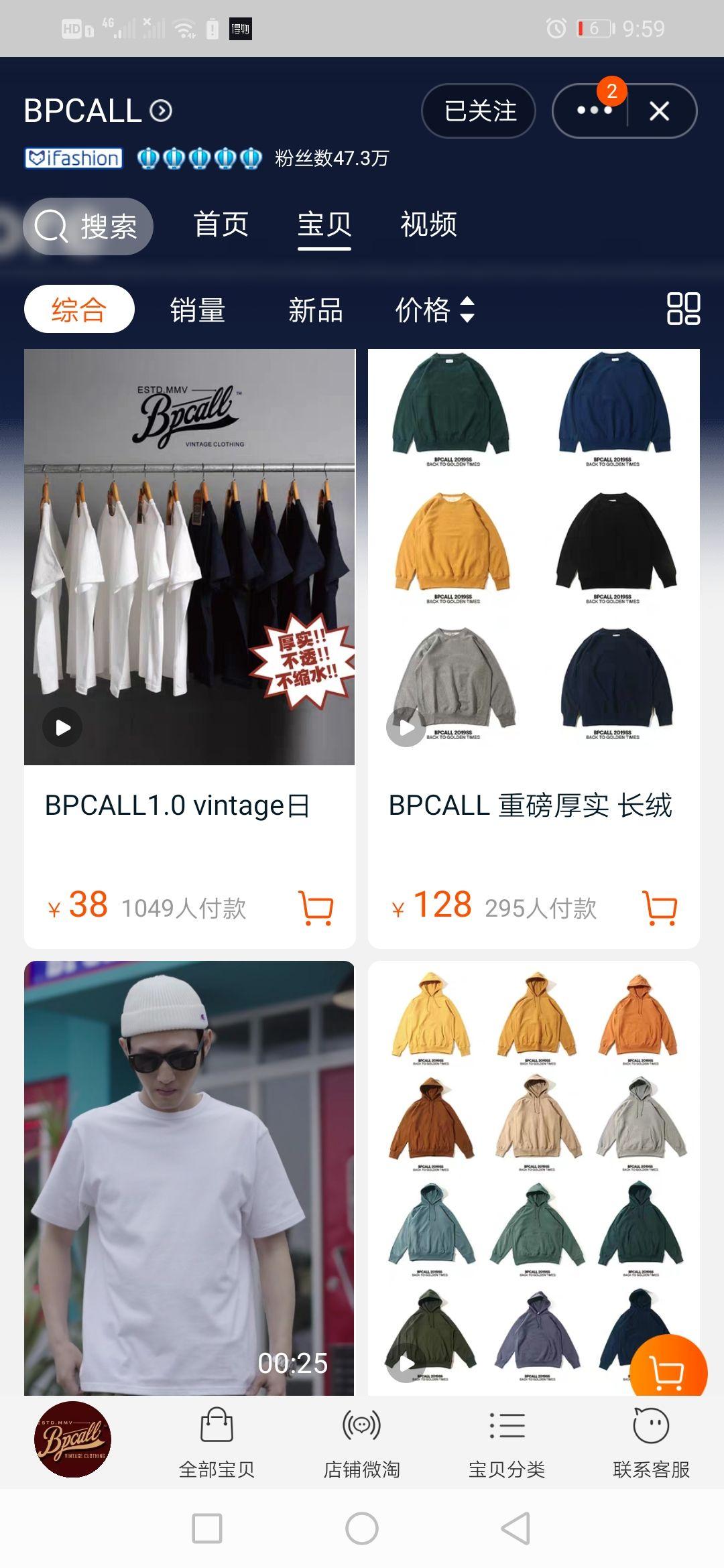Sort items by 价格

(x=434, y=310)
